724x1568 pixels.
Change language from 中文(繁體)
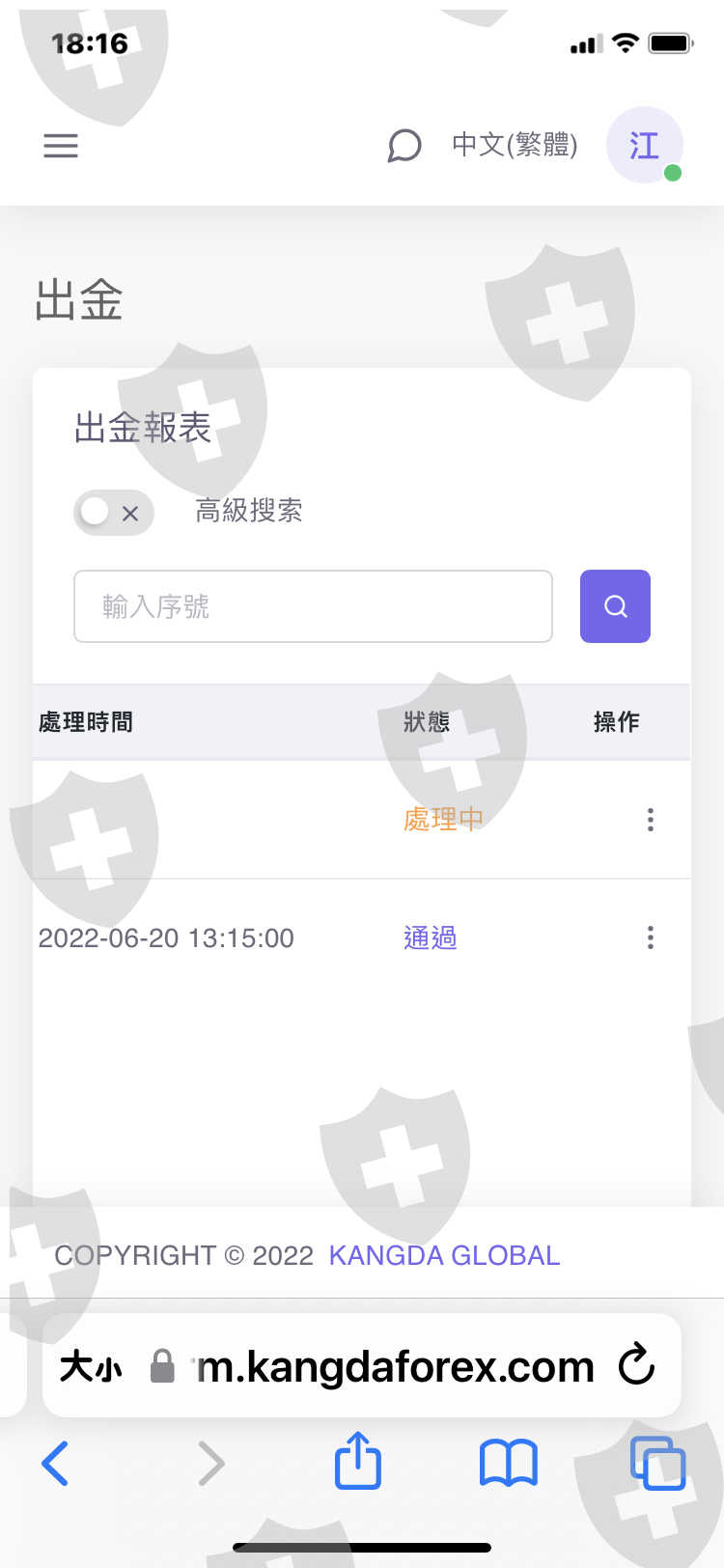[x=515, y=145]
